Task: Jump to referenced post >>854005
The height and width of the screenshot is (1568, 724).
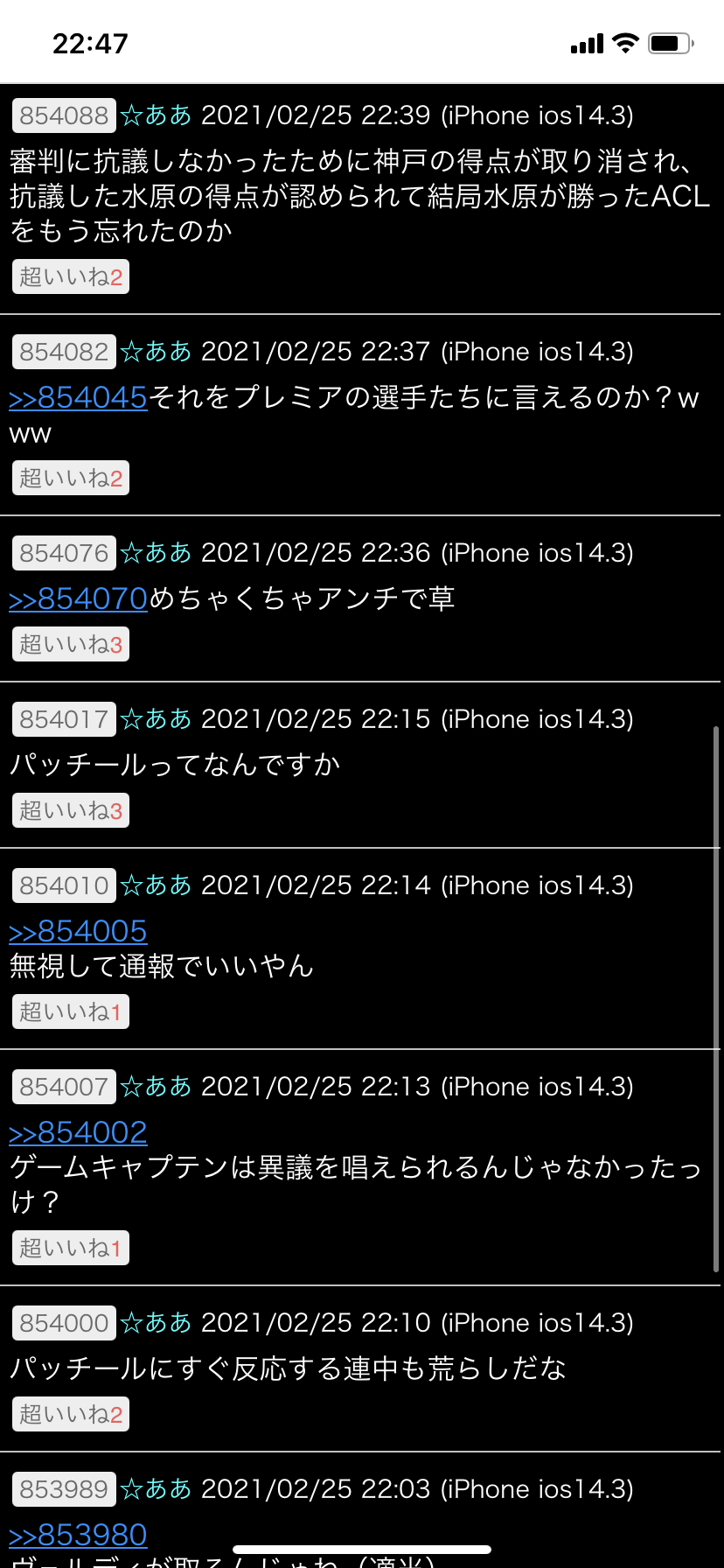Action: [x=78, y=932]
